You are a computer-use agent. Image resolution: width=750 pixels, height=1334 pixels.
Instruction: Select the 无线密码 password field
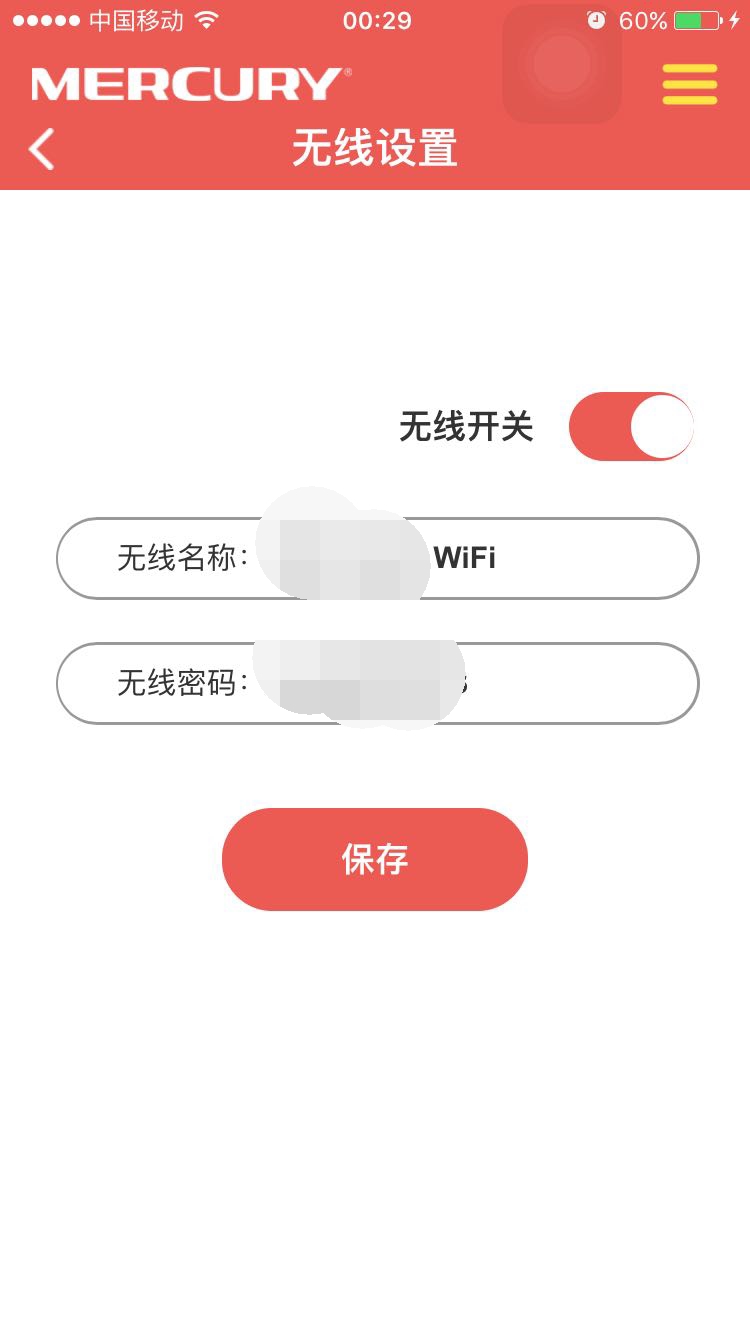(375, 683)
